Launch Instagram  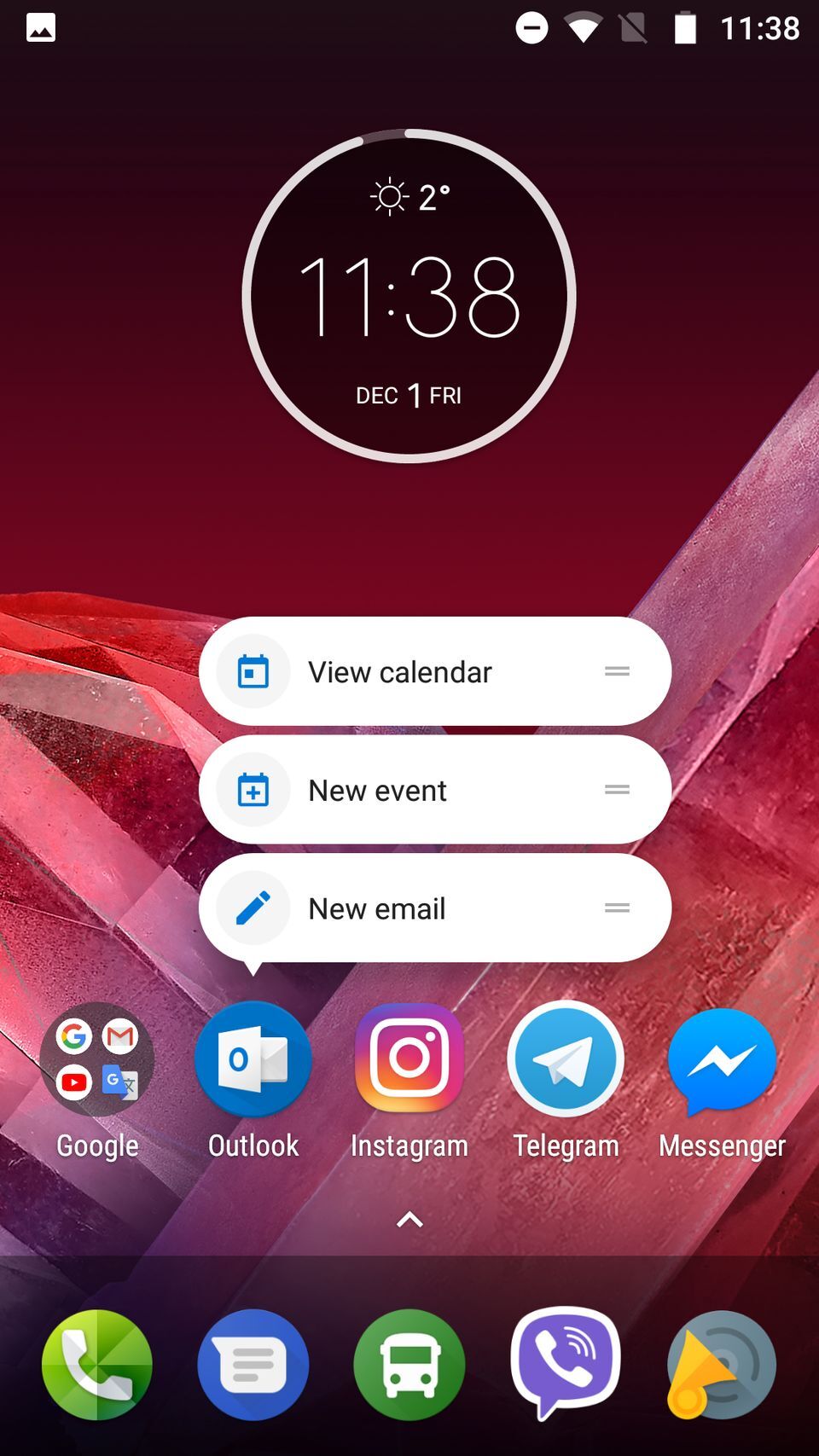(x=409, y=1059)
